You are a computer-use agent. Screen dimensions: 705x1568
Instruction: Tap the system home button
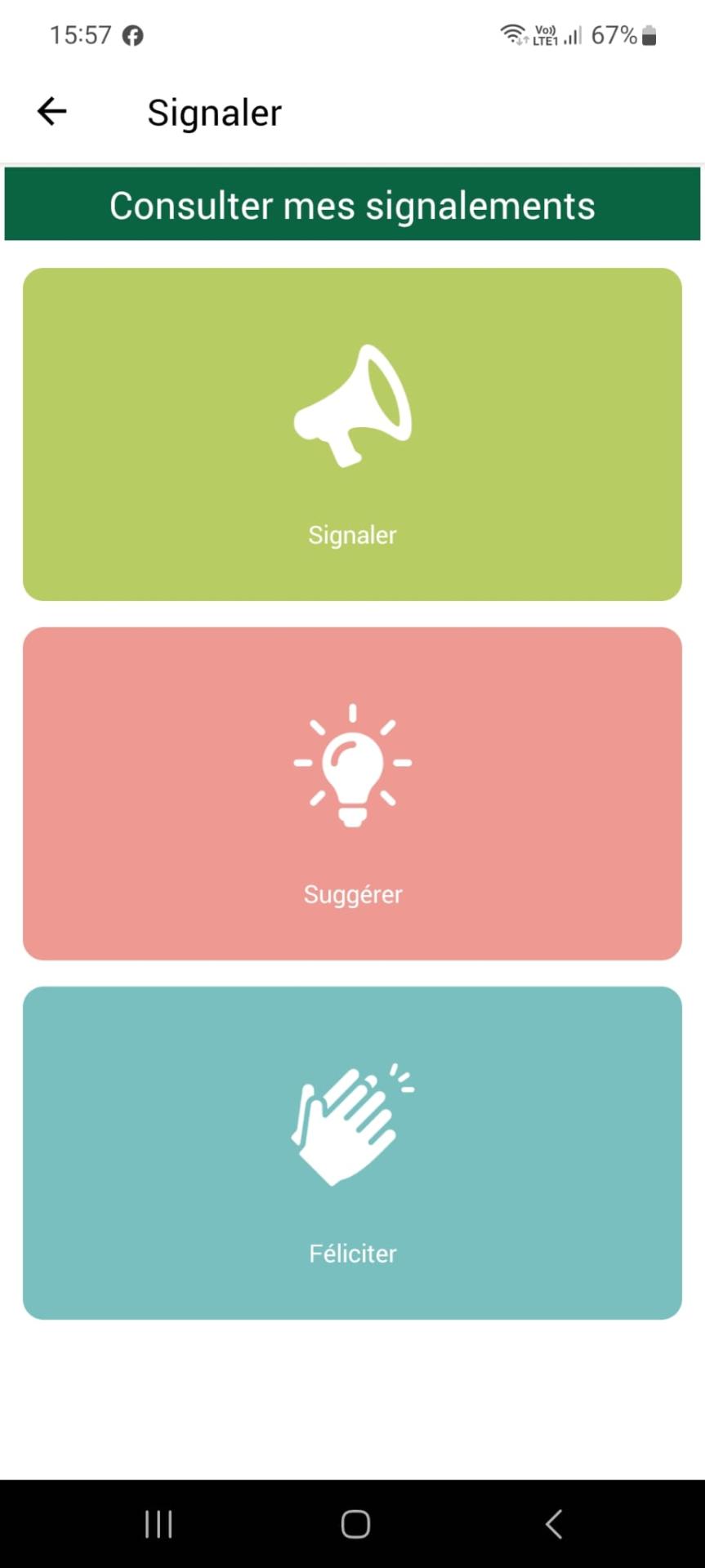click(x=355, y=1524)
